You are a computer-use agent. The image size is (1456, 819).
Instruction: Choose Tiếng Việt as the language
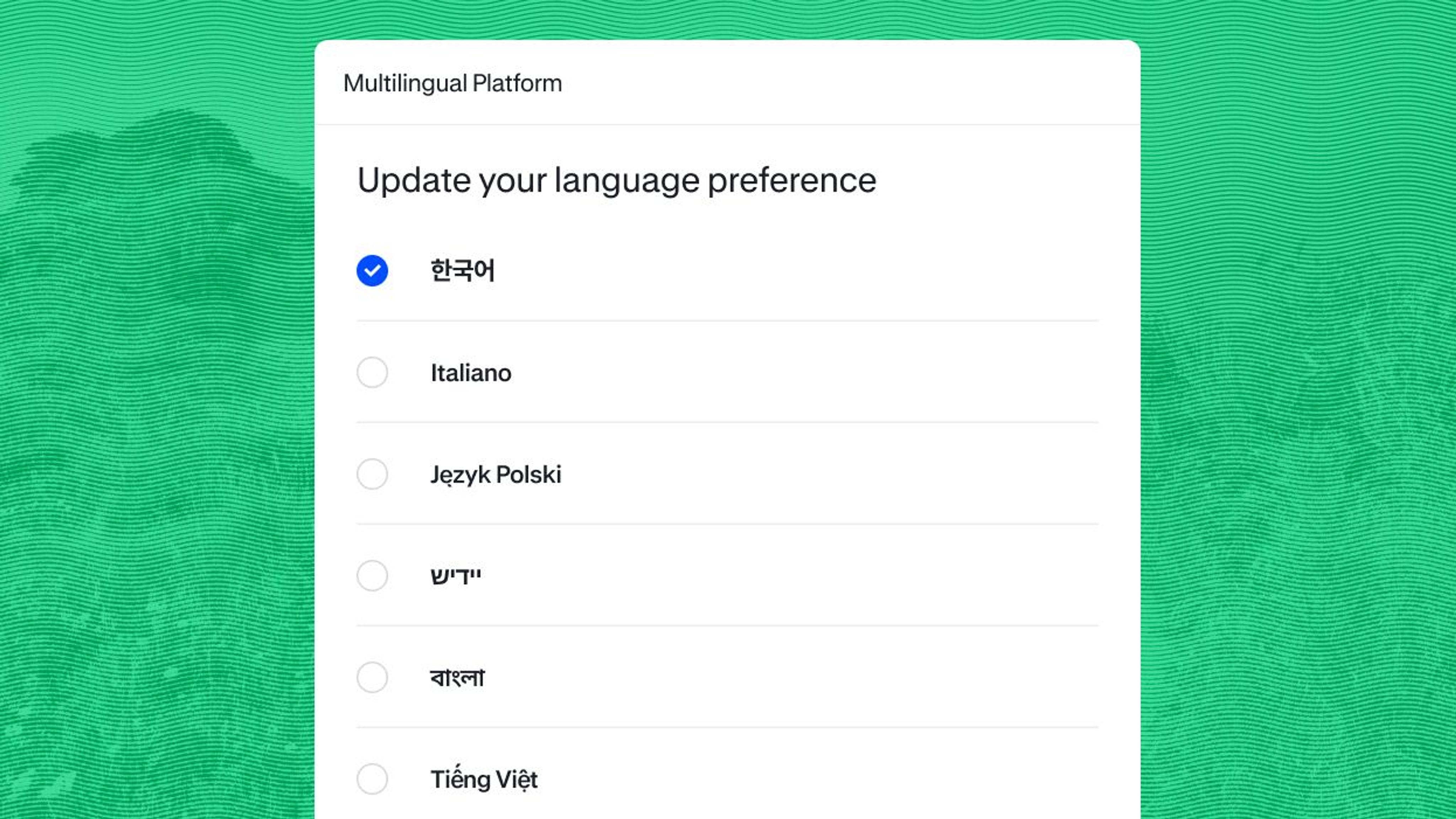click(372, 779)
